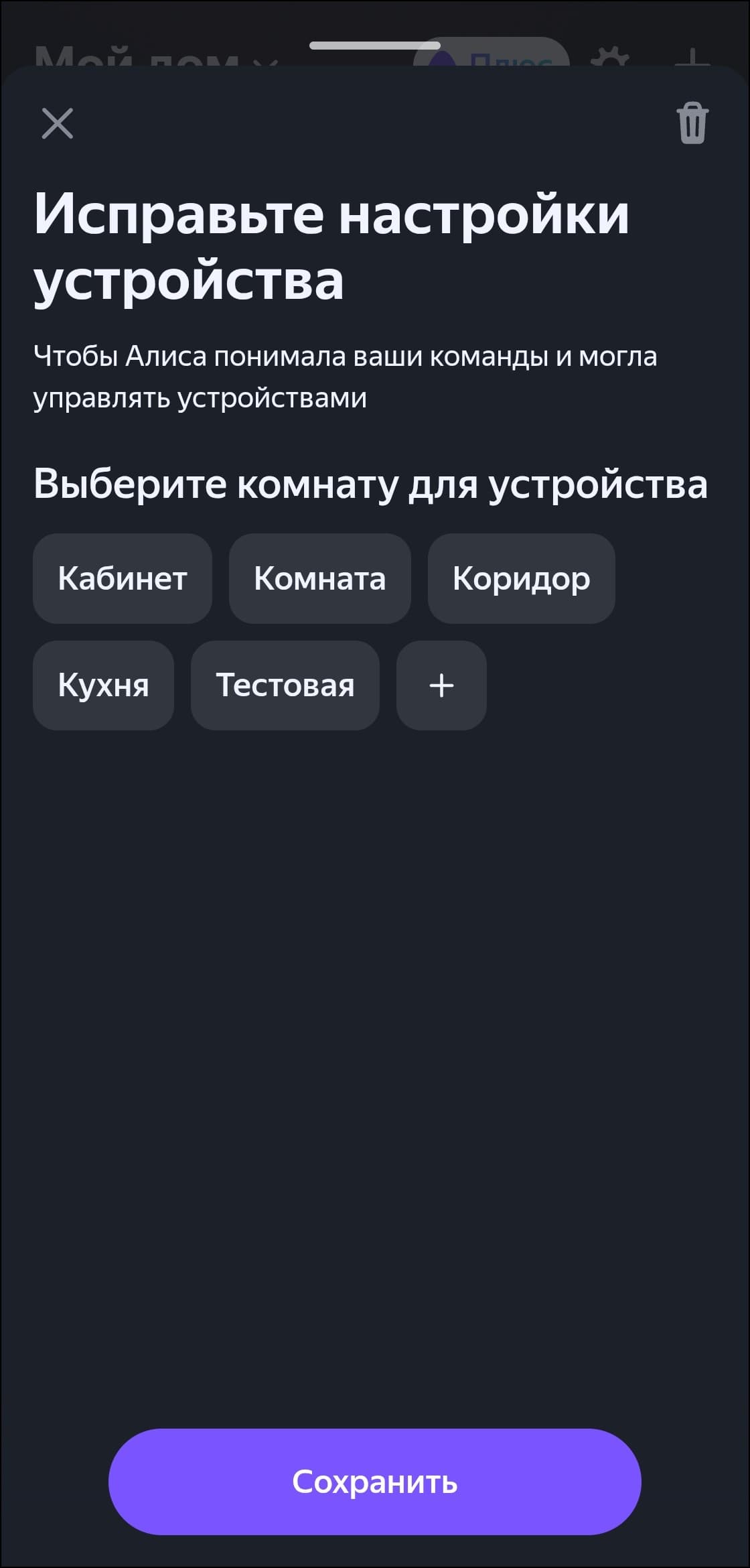Assign the device to Кухня

[103, 685]
